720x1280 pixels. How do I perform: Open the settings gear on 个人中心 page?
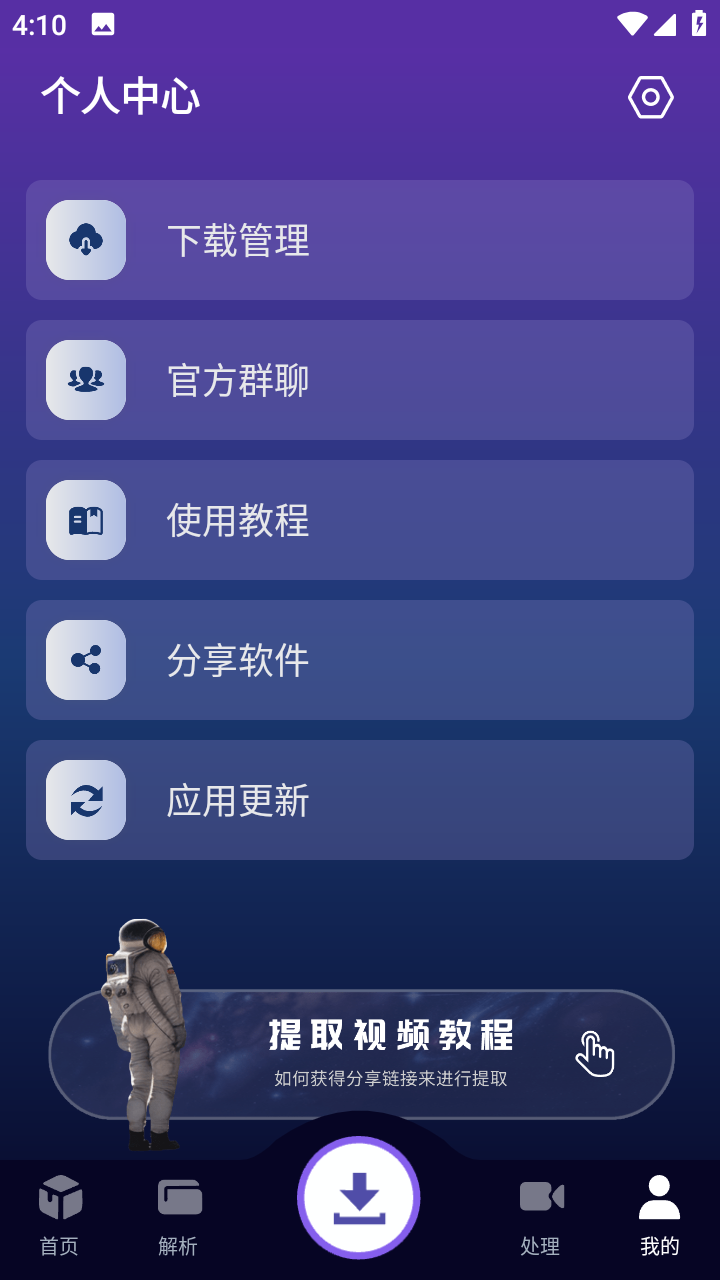pos(651,97)
